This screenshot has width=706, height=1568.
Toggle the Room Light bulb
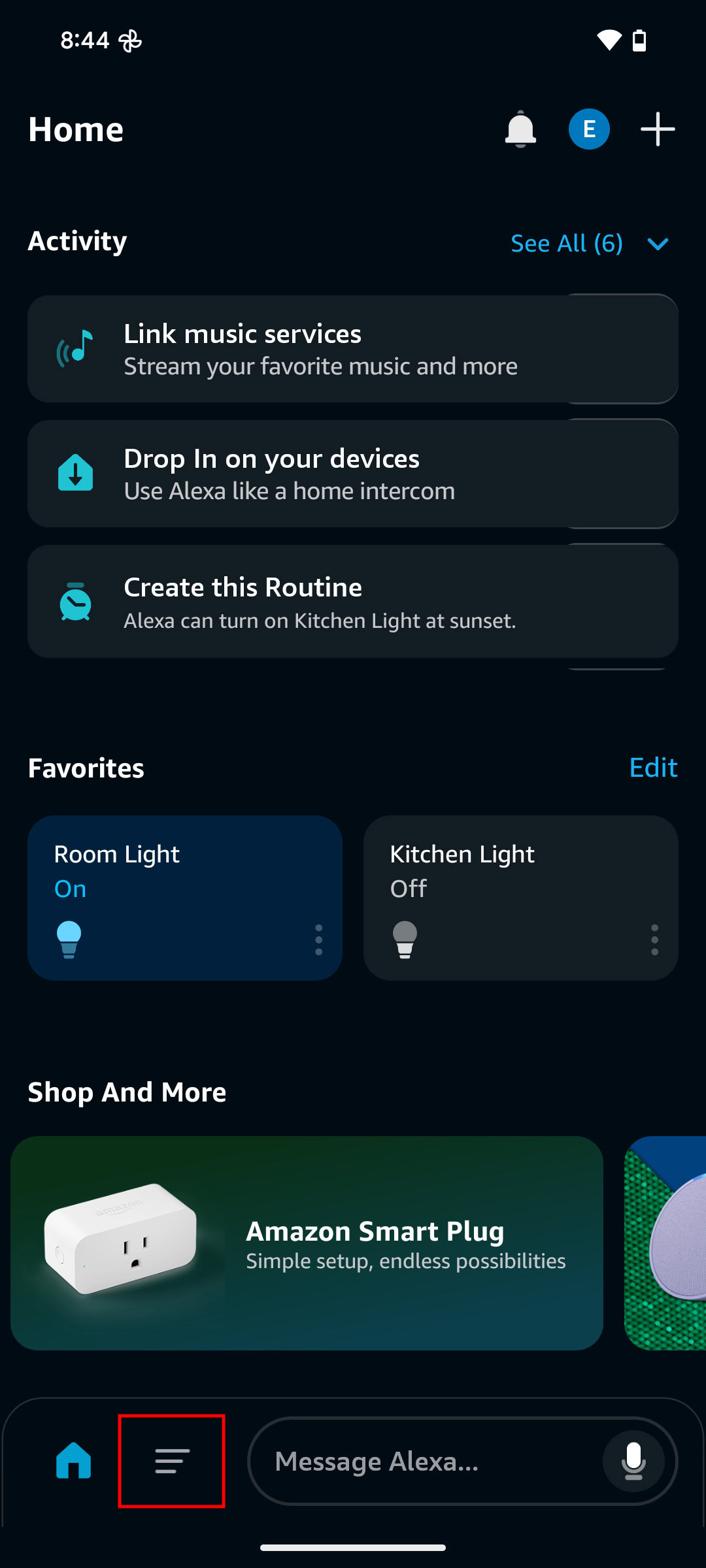point(69,939)
